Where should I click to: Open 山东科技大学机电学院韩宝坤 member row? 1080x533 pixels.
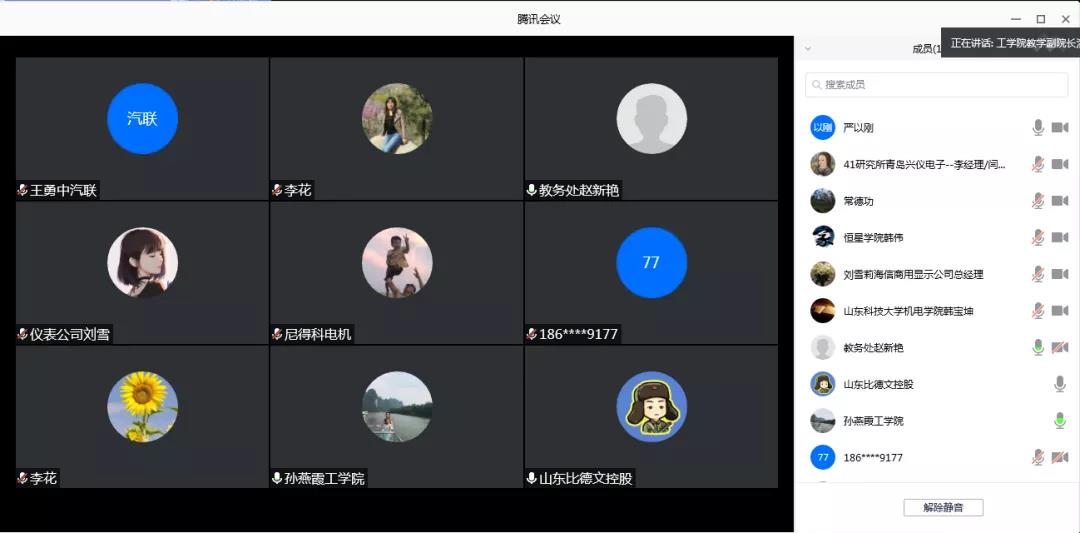(x=907, y=311)
